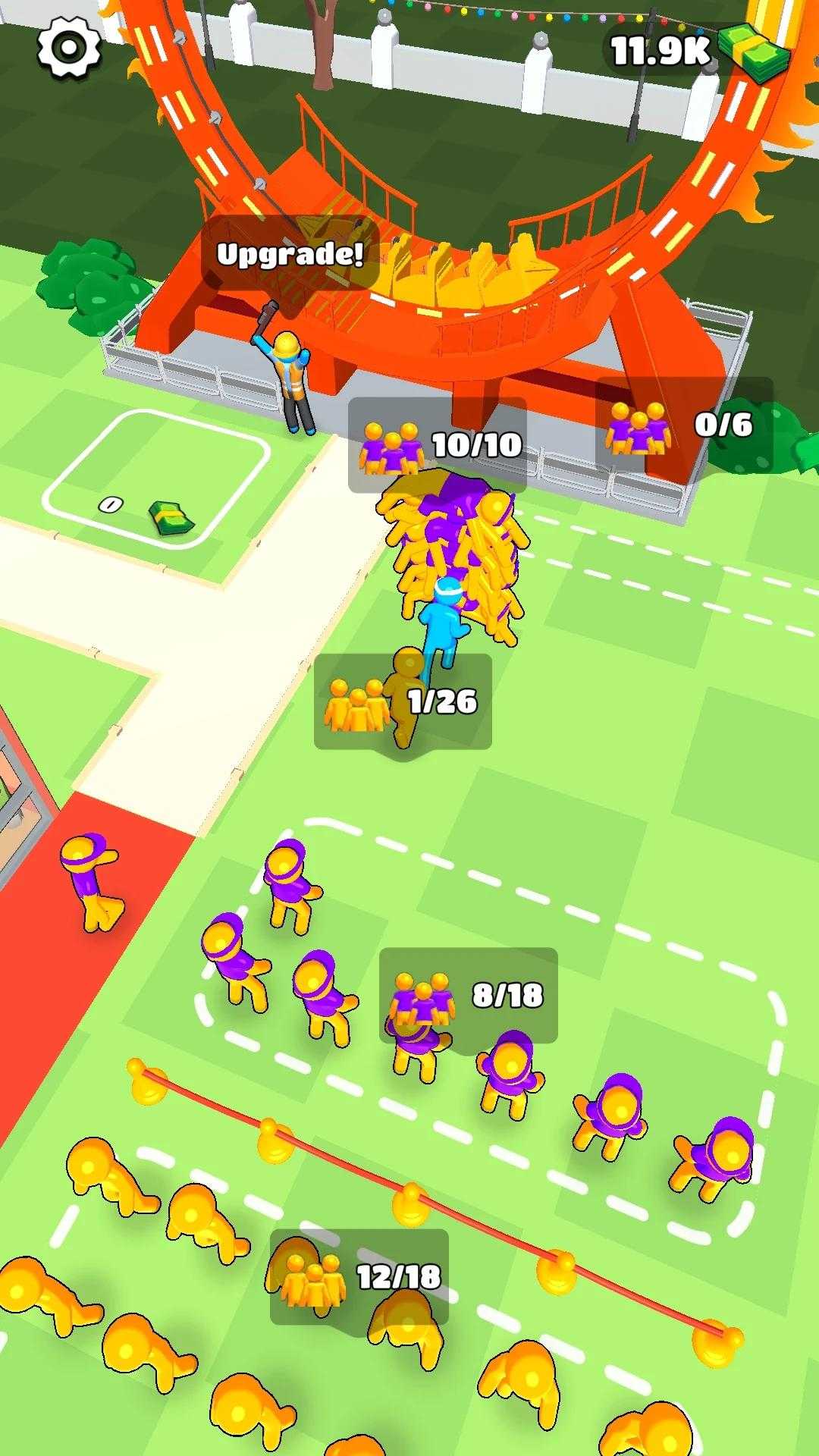The width and height of the screenshot is (819, 1456).
Task: Open the settings gear
Action: pos(69,47)
